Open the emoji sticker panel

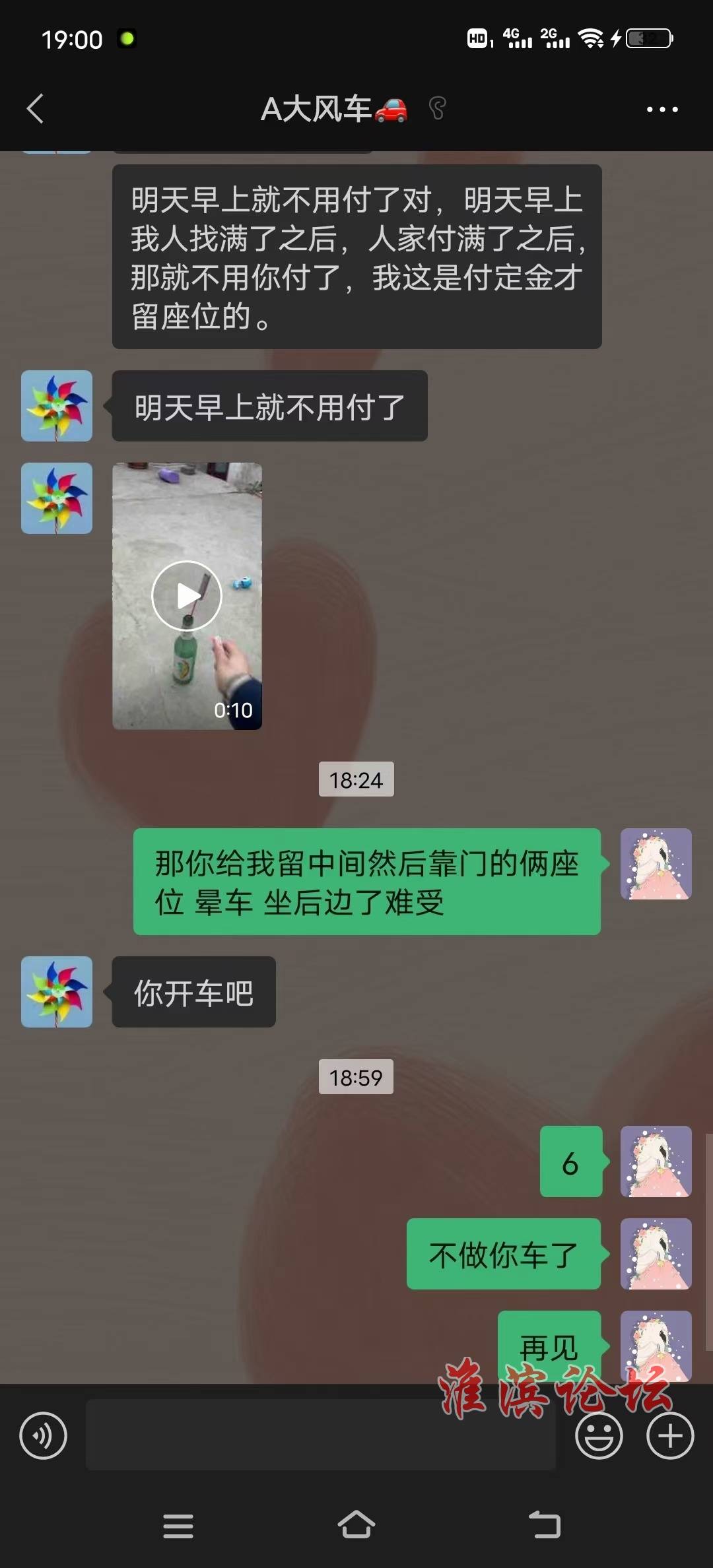pos(599,1435)
